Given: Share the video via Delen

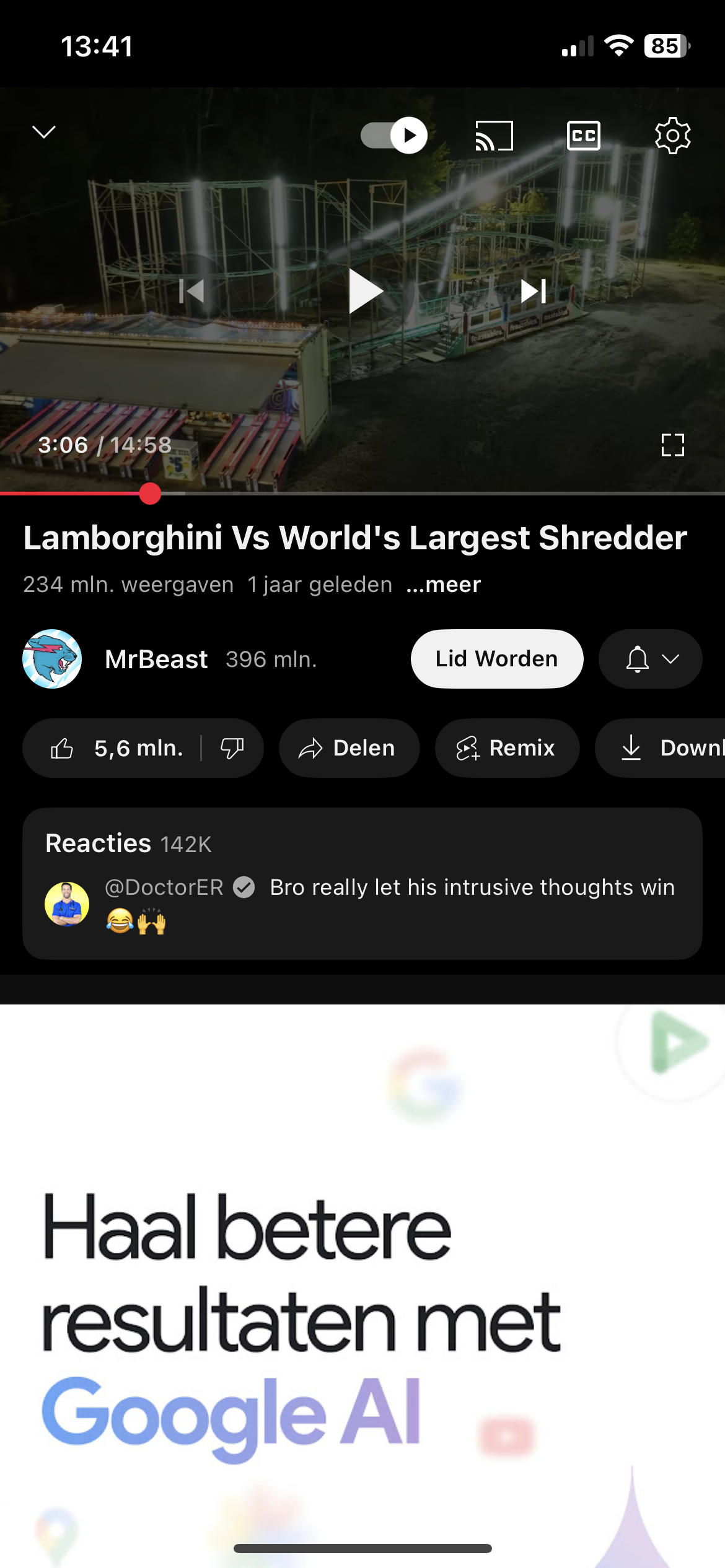Looking at the screenshot, I should pyautogui.click(x=349, y=748).
